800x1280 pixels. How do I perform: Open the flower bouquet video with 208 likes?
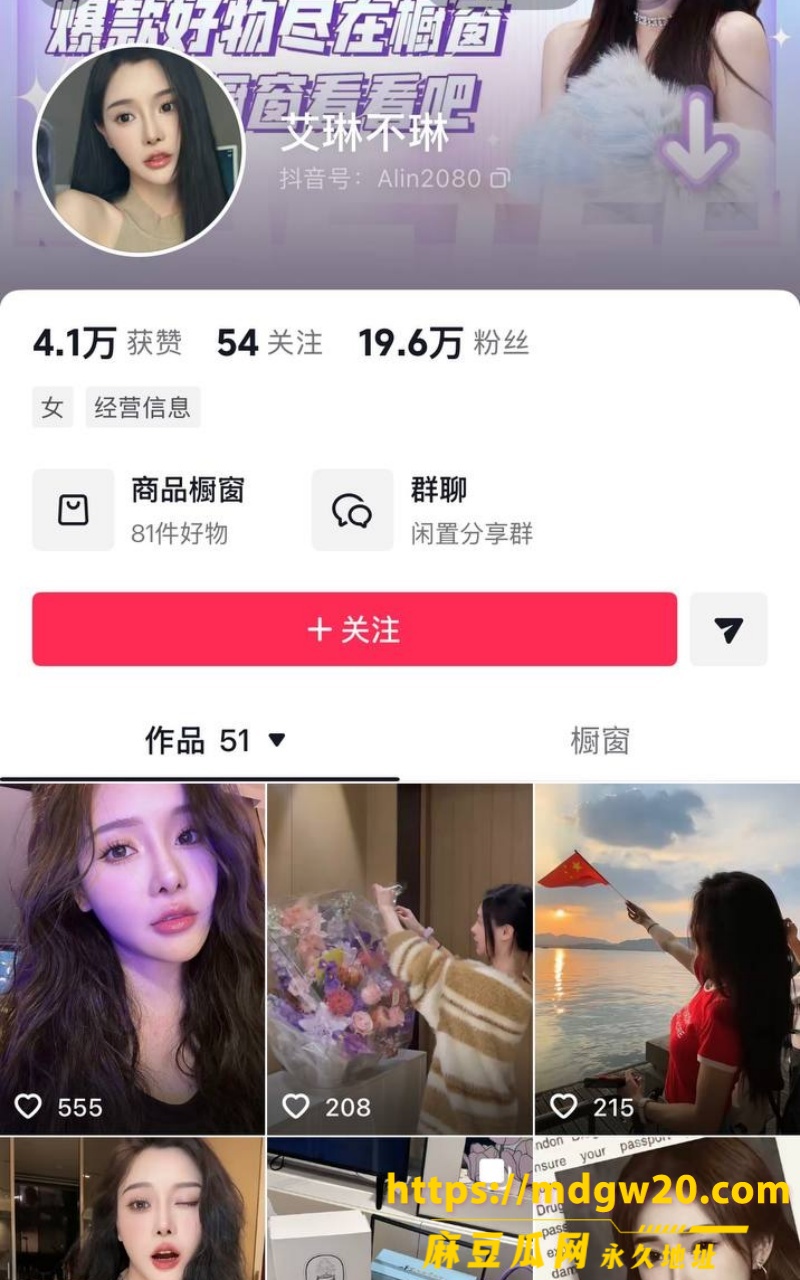tap(400, 959)
